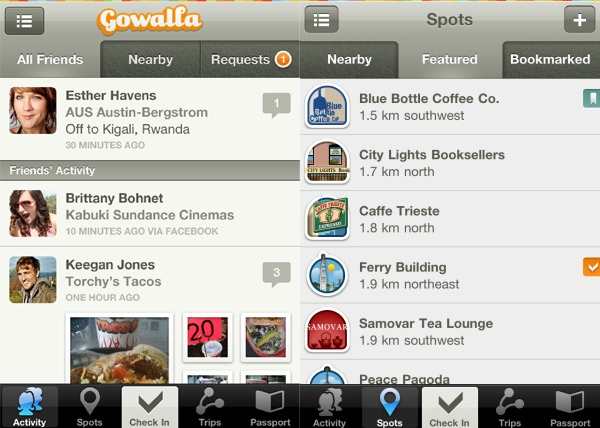This screenshot has height=428, width=600.
Task: Open City Lights Booksellers spot
Action: pos(430,164)
